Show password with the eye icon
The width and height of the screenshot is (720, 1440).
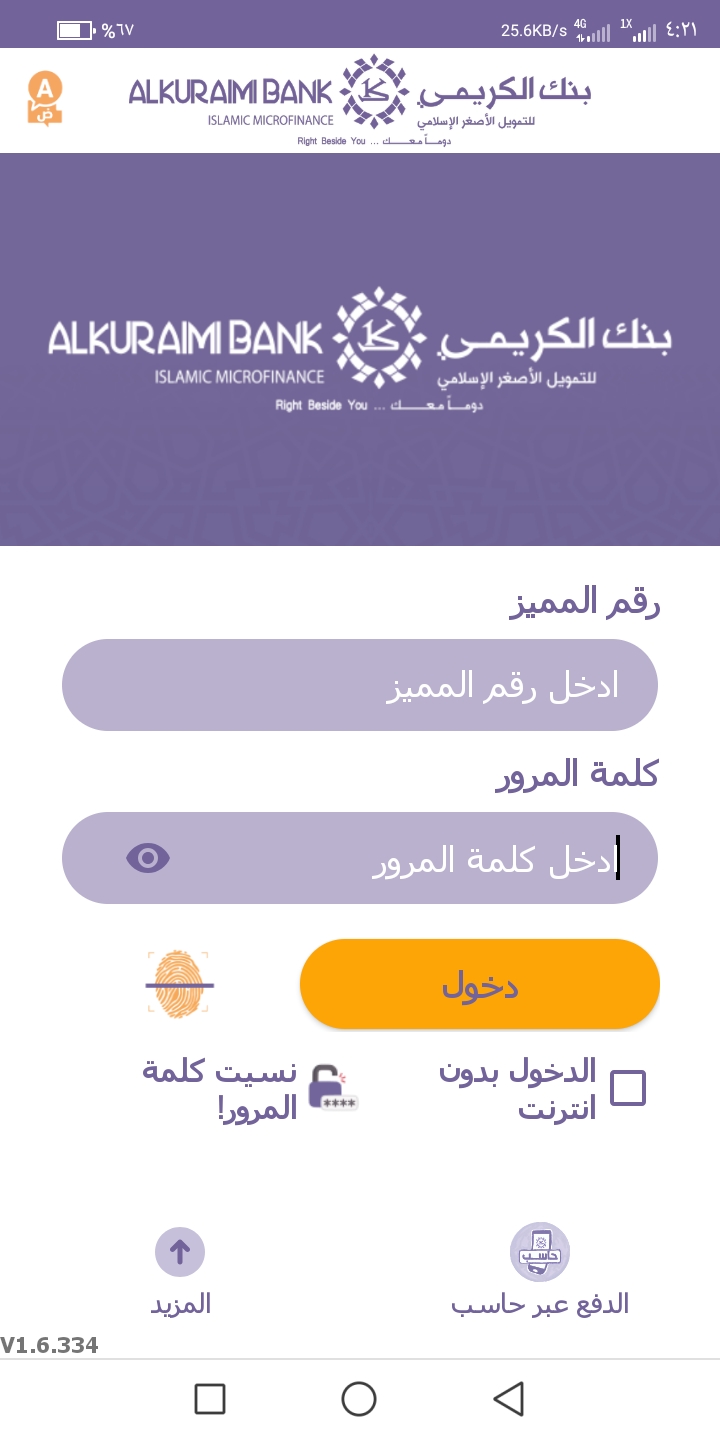[x=148, y=858]
